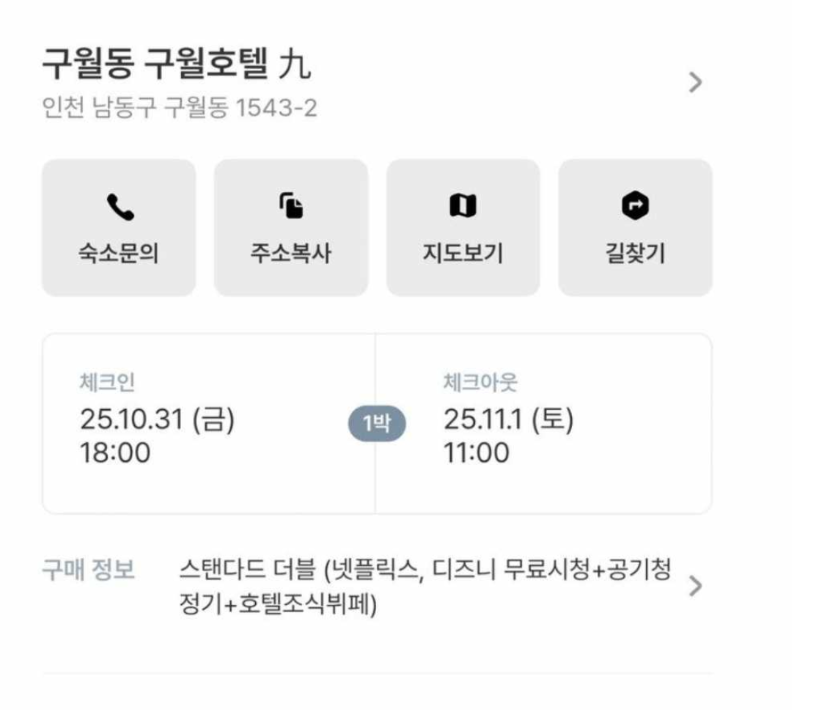Image resolution: width=830 pixels, height=710 pixels.
Task: Expand 구매 정보 스탠다드 더블 details
Action: pos(695,586)
